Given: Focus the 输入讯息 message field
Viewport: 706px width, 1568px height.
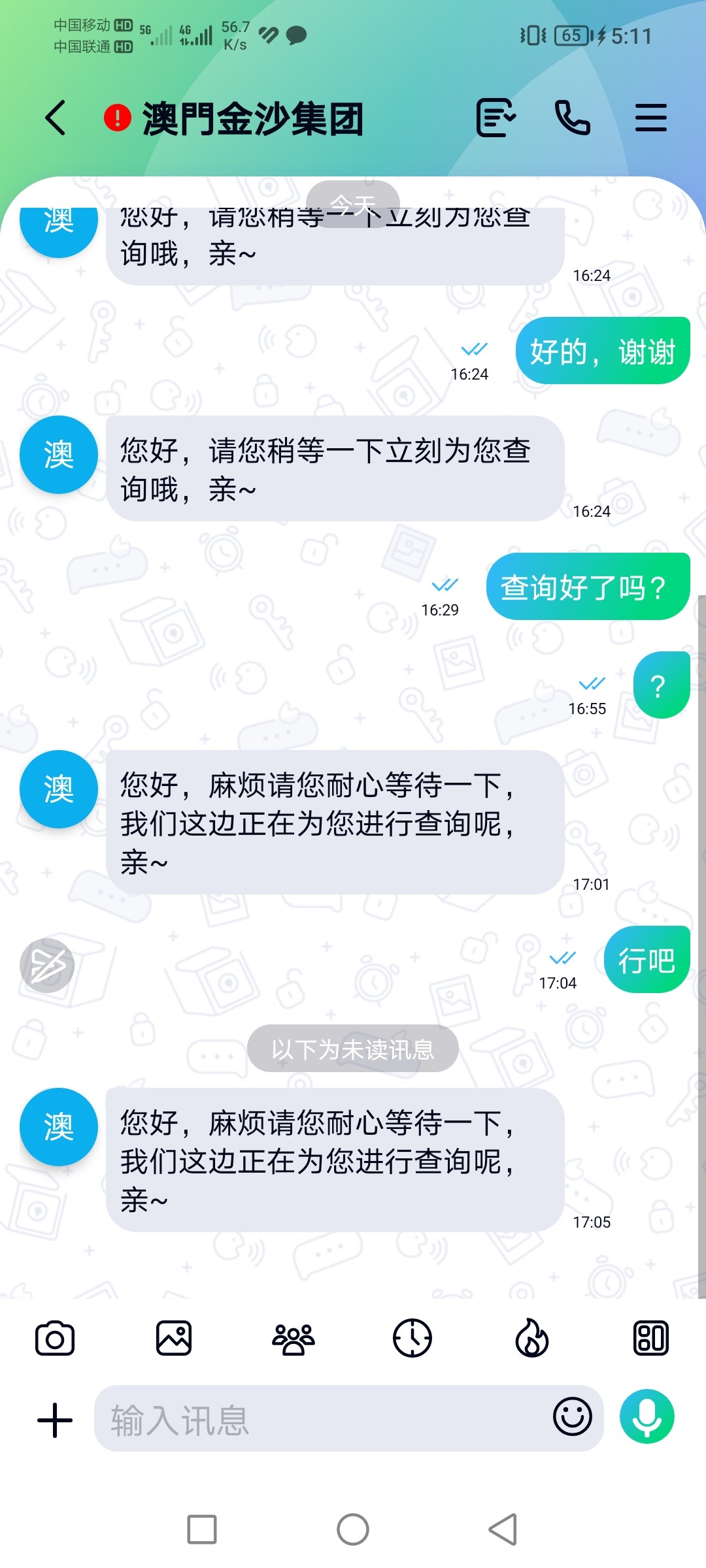Looking at the screenshot, I should click(320, 1420).
